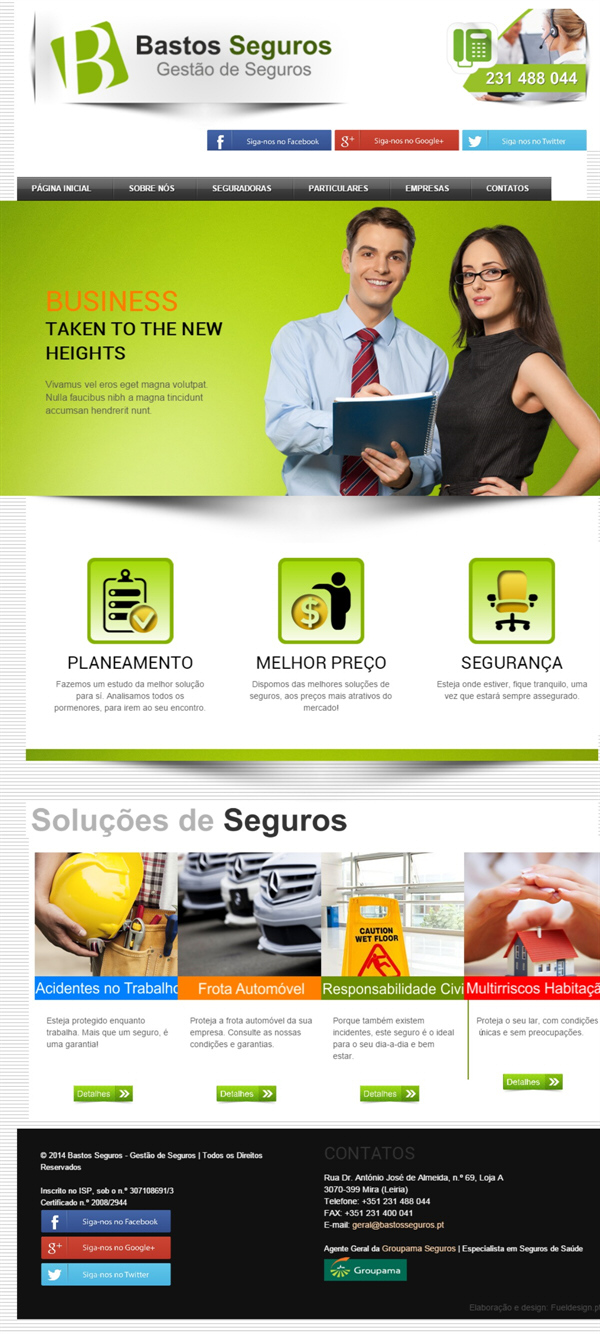The width and height of the screenshot is (600, 1334).
Task: Open the Contatos page
Action: click(507, 188)
